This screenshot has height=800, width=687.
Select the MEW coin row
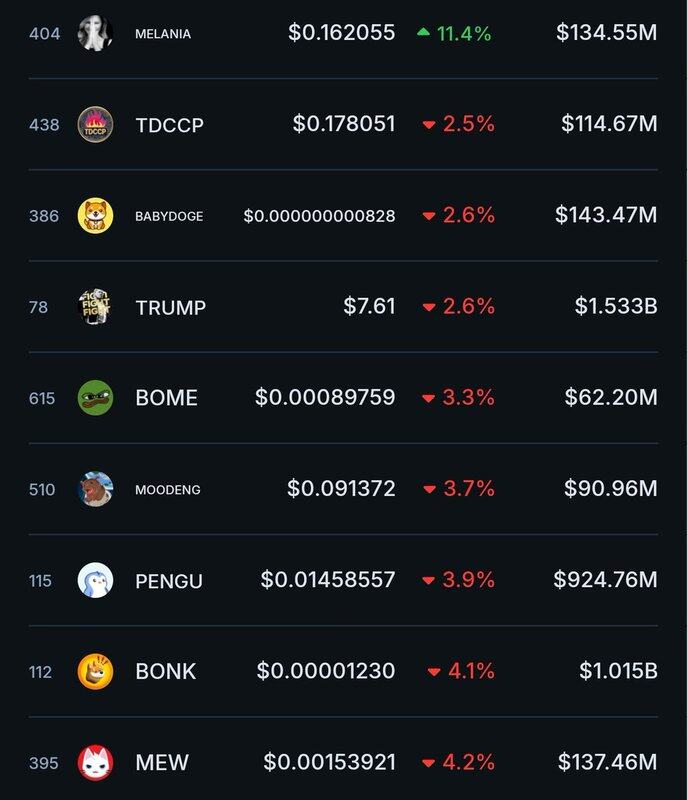point(160,763)
